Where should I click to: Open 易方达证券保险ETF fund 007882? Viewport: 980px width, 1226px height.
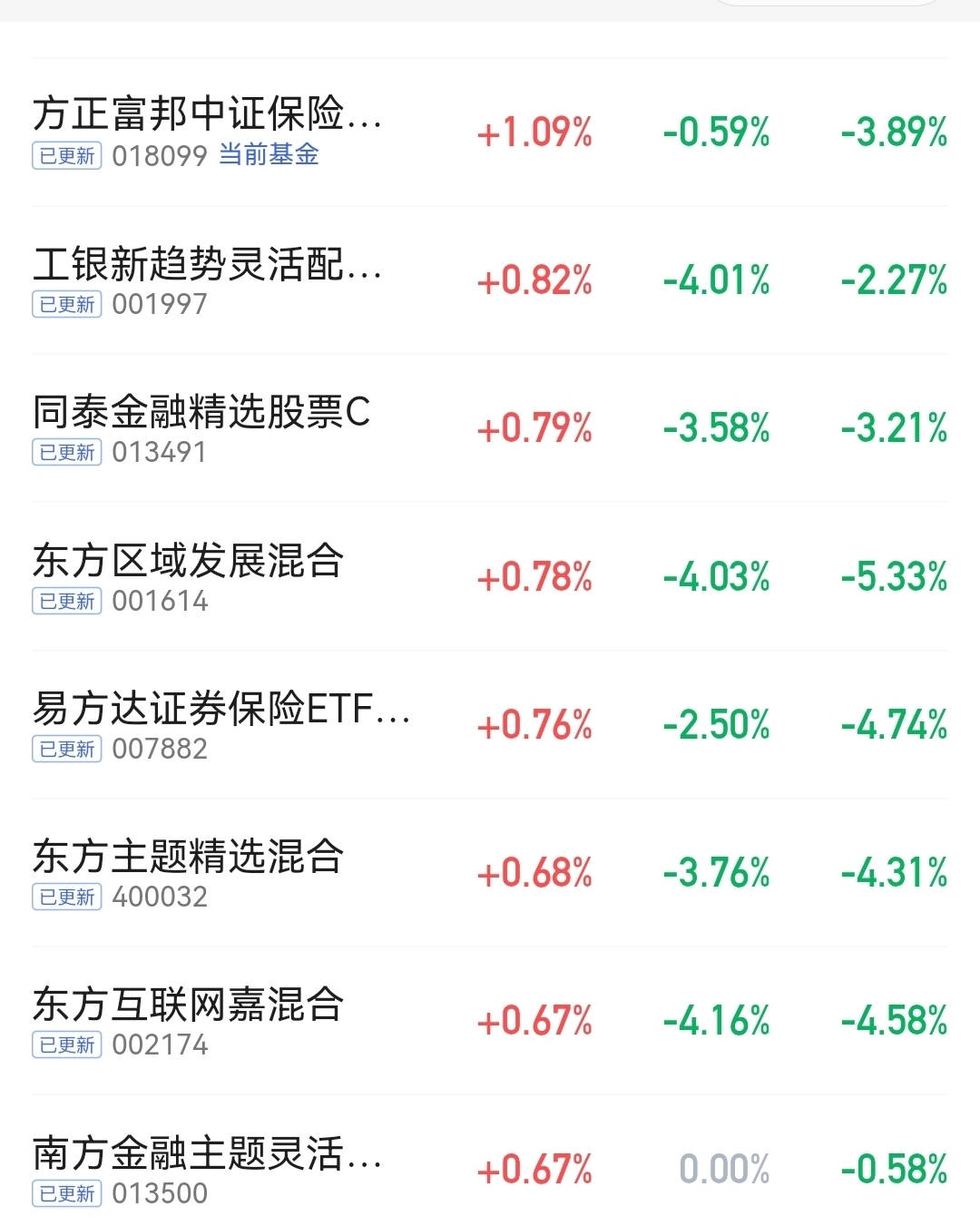pyautogui.click(x=490, y=724)
